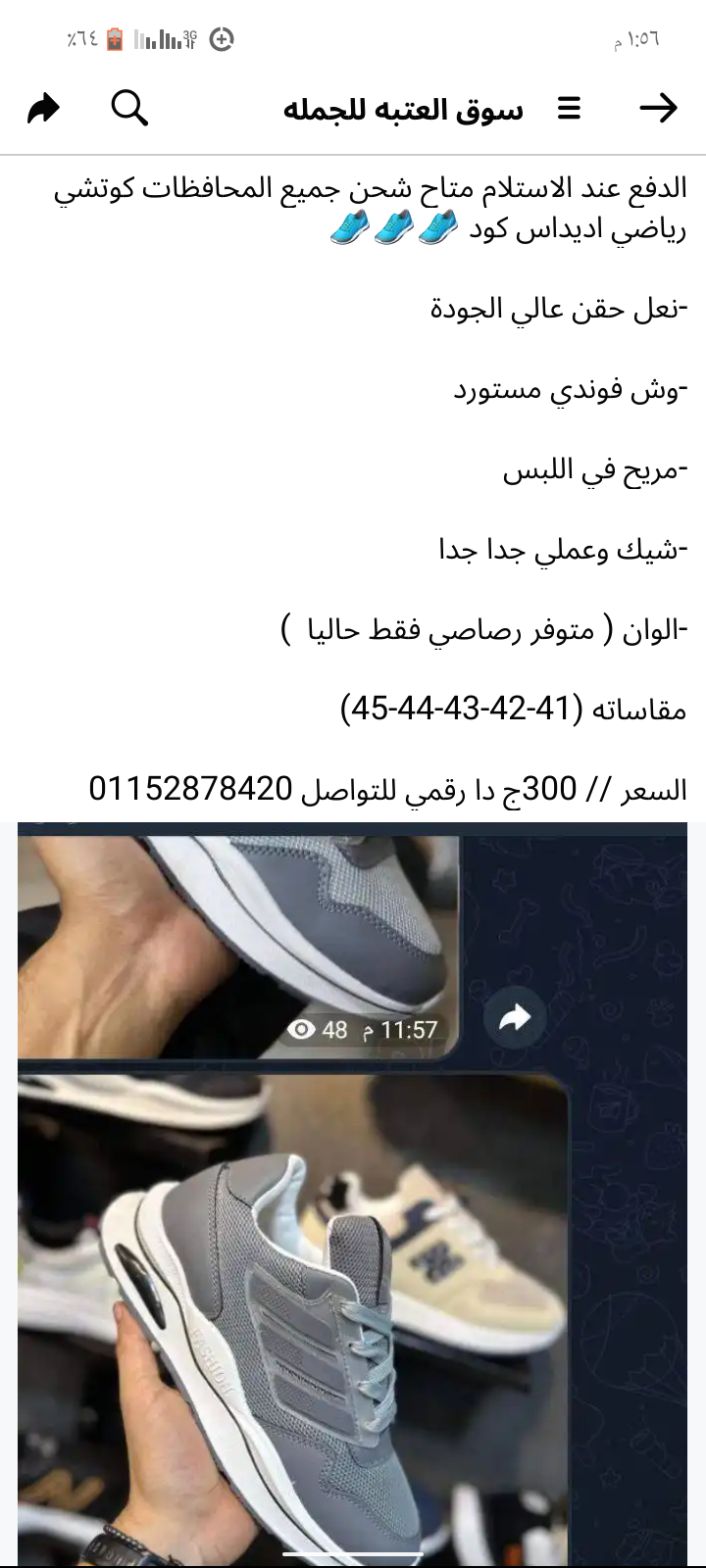Image resolution: width=706 pixels, height=1568 pixels.
Task: Open search in the group
Action: pos(129,108)
